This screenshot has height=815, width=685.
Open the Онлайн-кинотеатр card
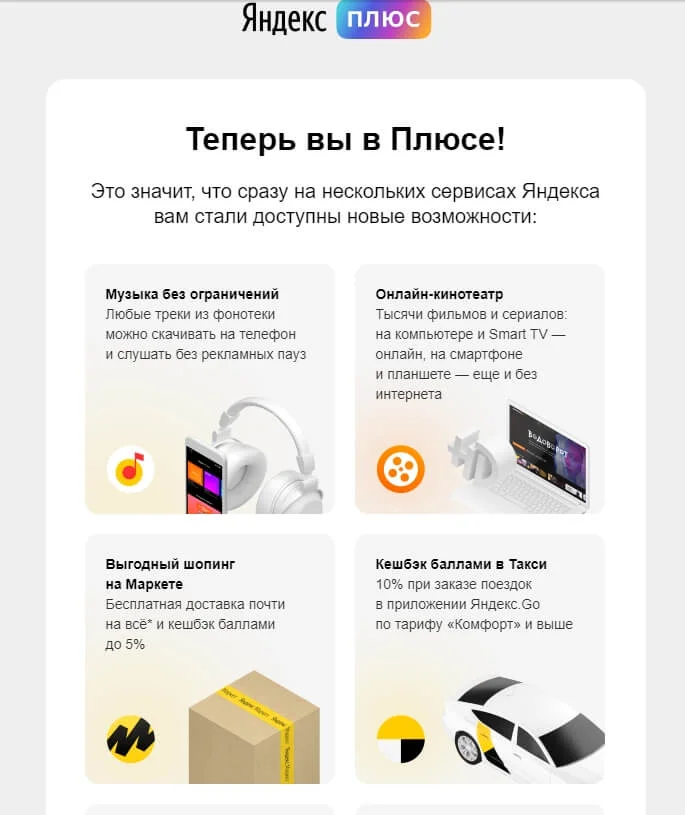(x=480, y=389)
